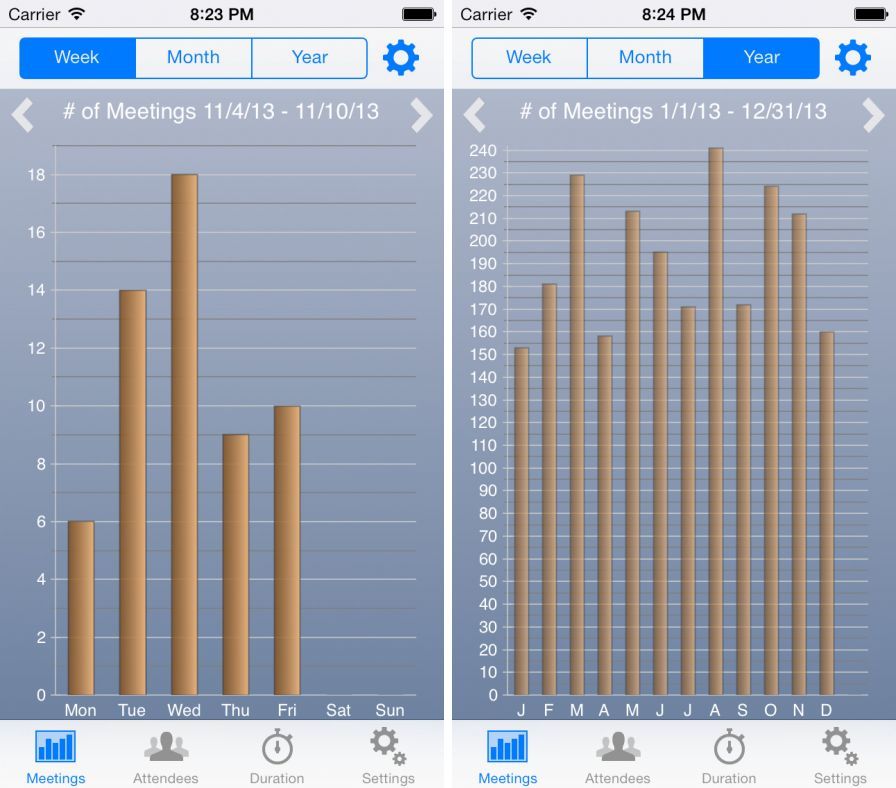This screenshot has height=788, width=896.
Task: Open Attendees tab under the yearly chart
Action: (x=618, y=757)
